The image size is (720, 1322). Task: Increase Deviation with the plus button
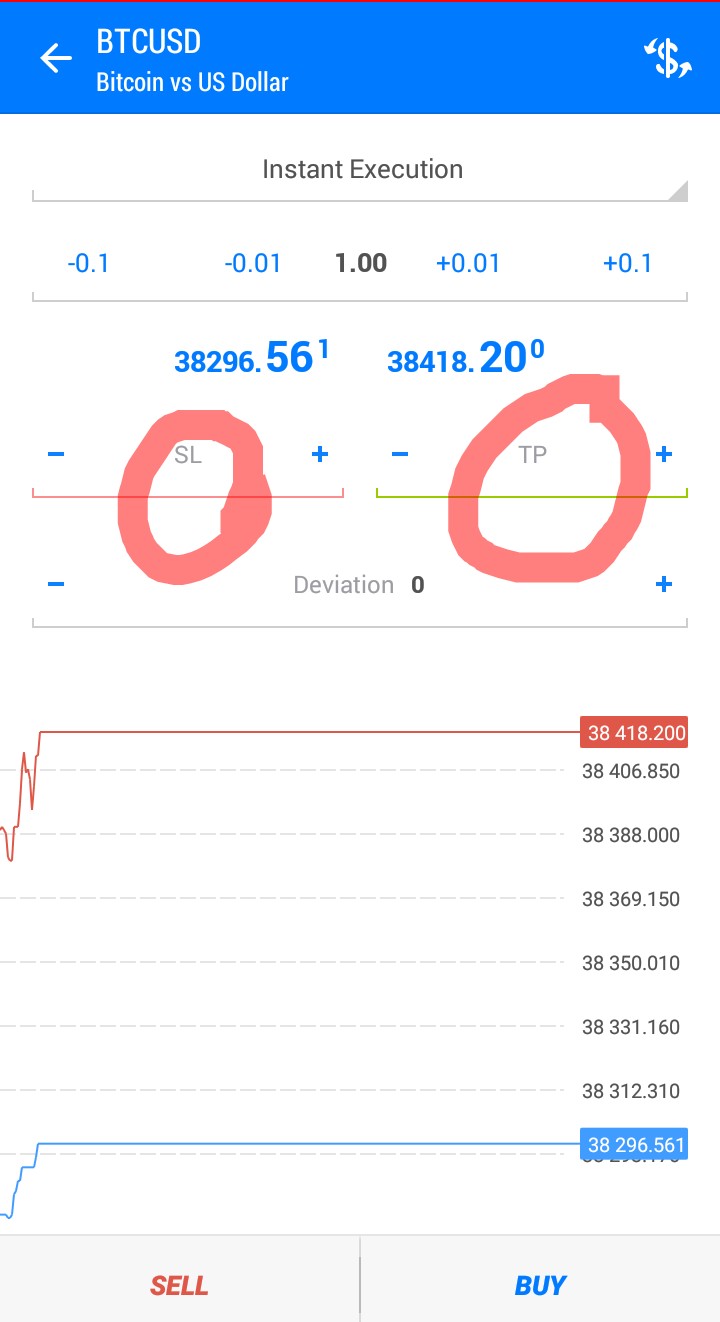coord(663,584)
